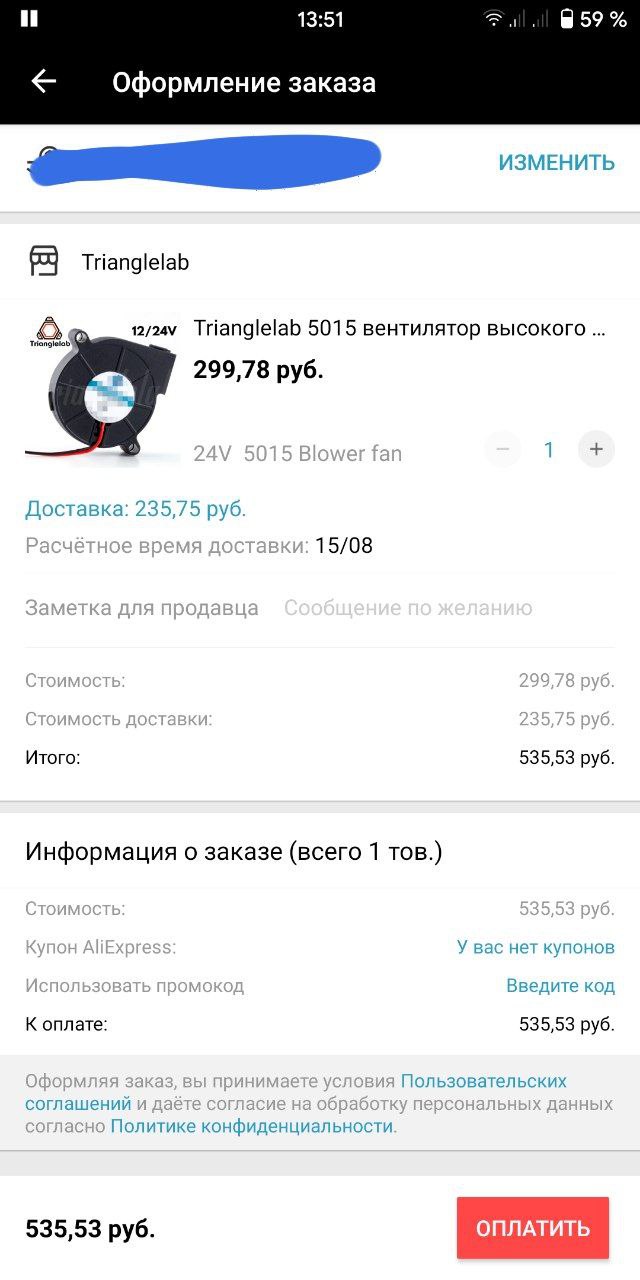Tap ОПЛАТИТЬ to pay for the order

click(x=533, y=1228)
